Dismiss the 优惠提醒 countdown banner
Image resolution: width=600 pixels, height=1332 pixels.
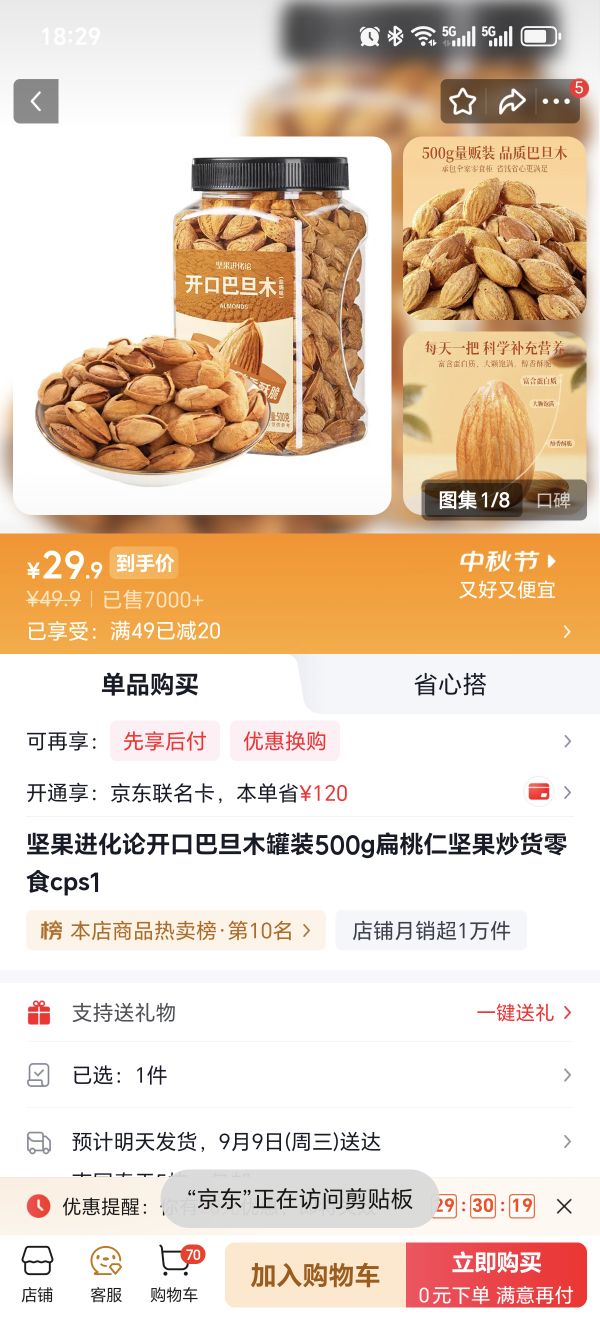coord(564,1206)
